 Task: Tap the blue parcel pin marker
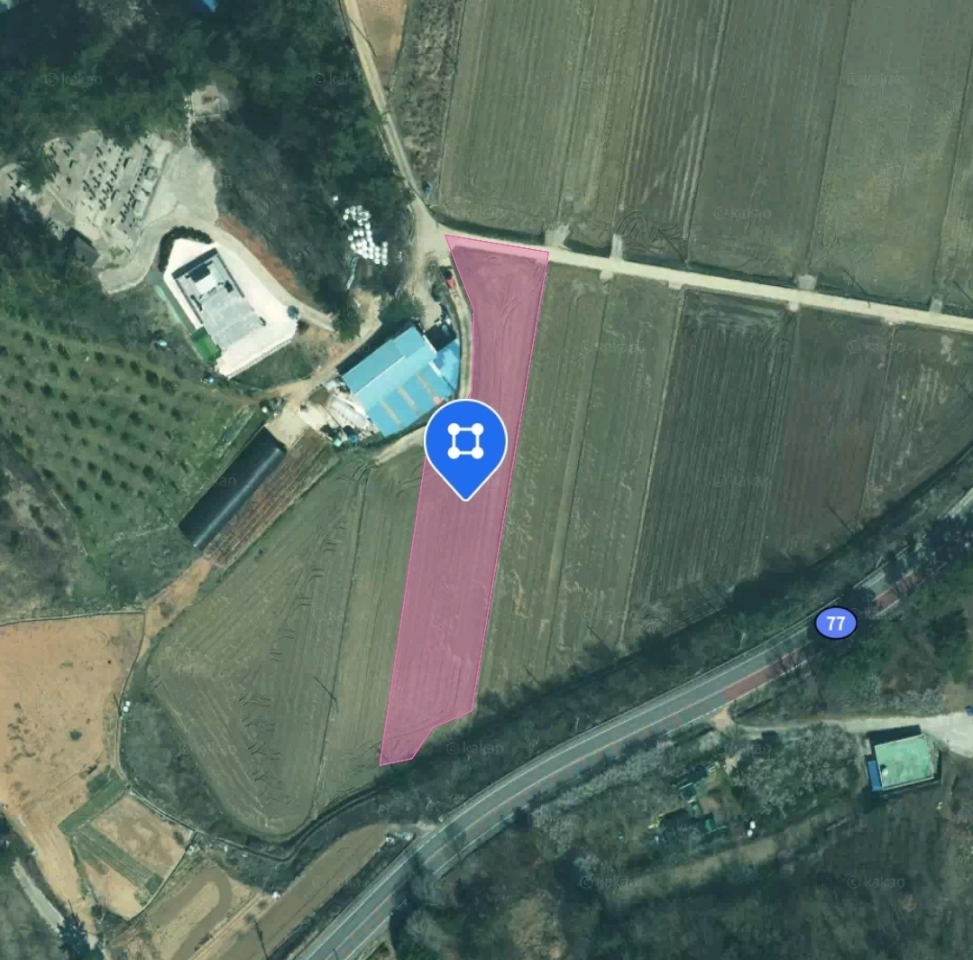[x=466, y=443]
